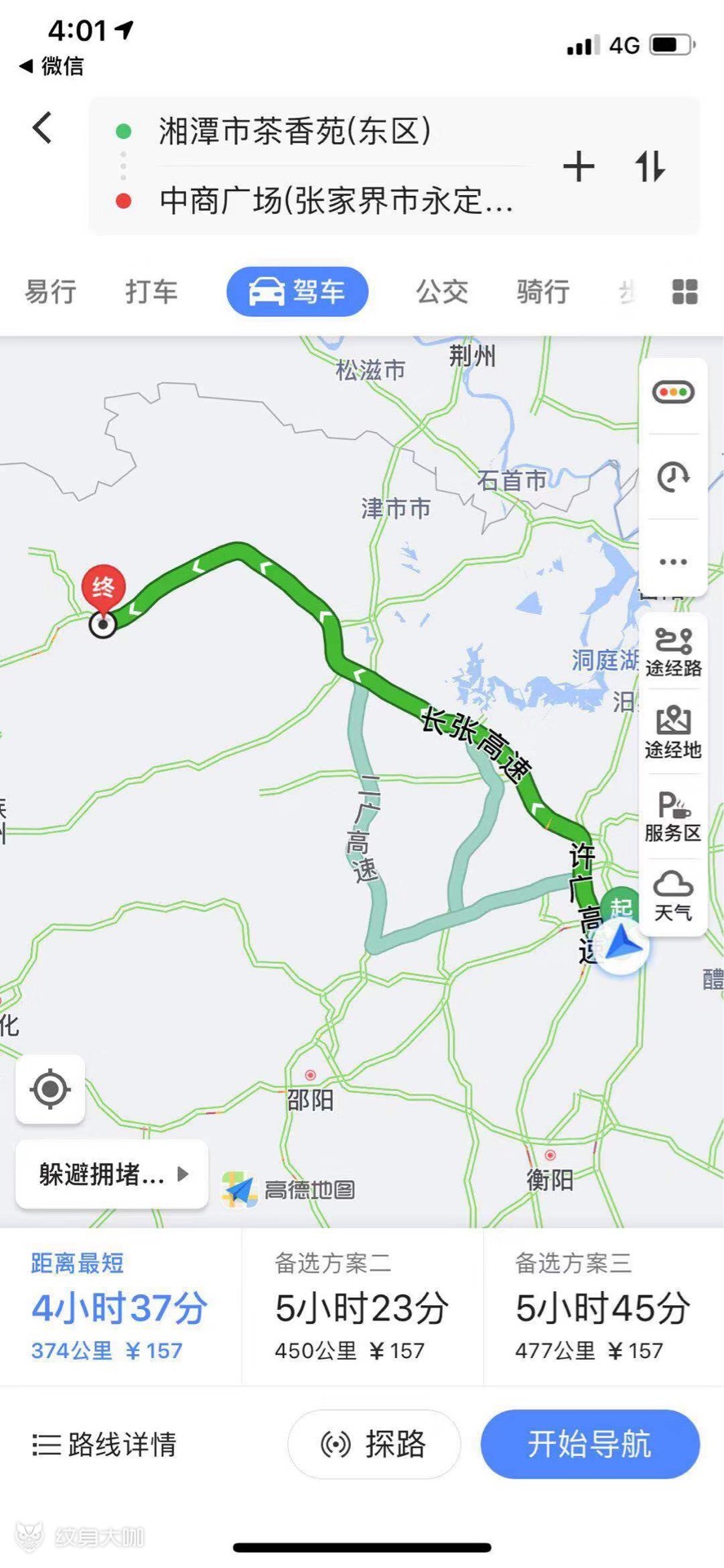
Task: Choose 备选方案二 5小时23分 route
Action: point(362,1308)
